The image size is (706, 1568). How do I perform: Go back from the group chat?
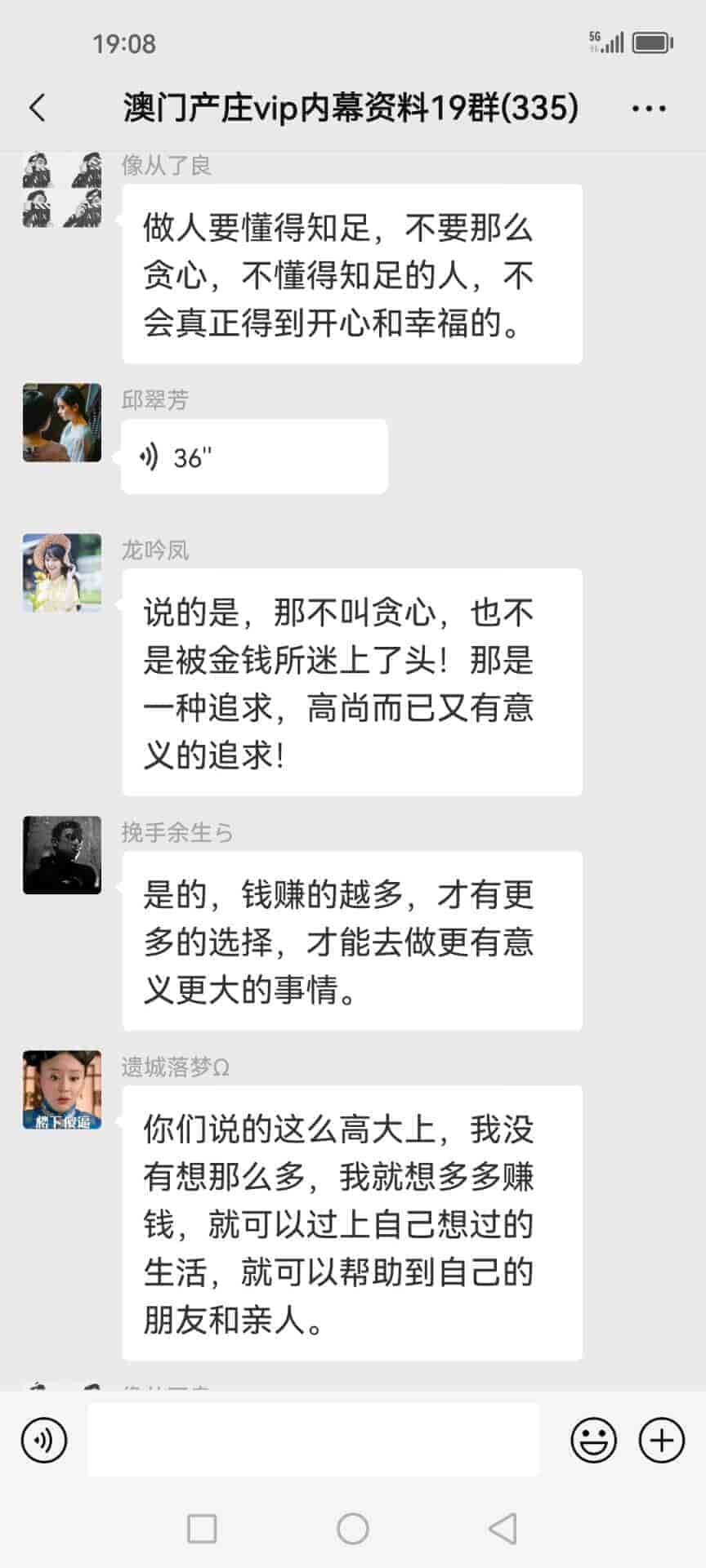coord(38,108)
